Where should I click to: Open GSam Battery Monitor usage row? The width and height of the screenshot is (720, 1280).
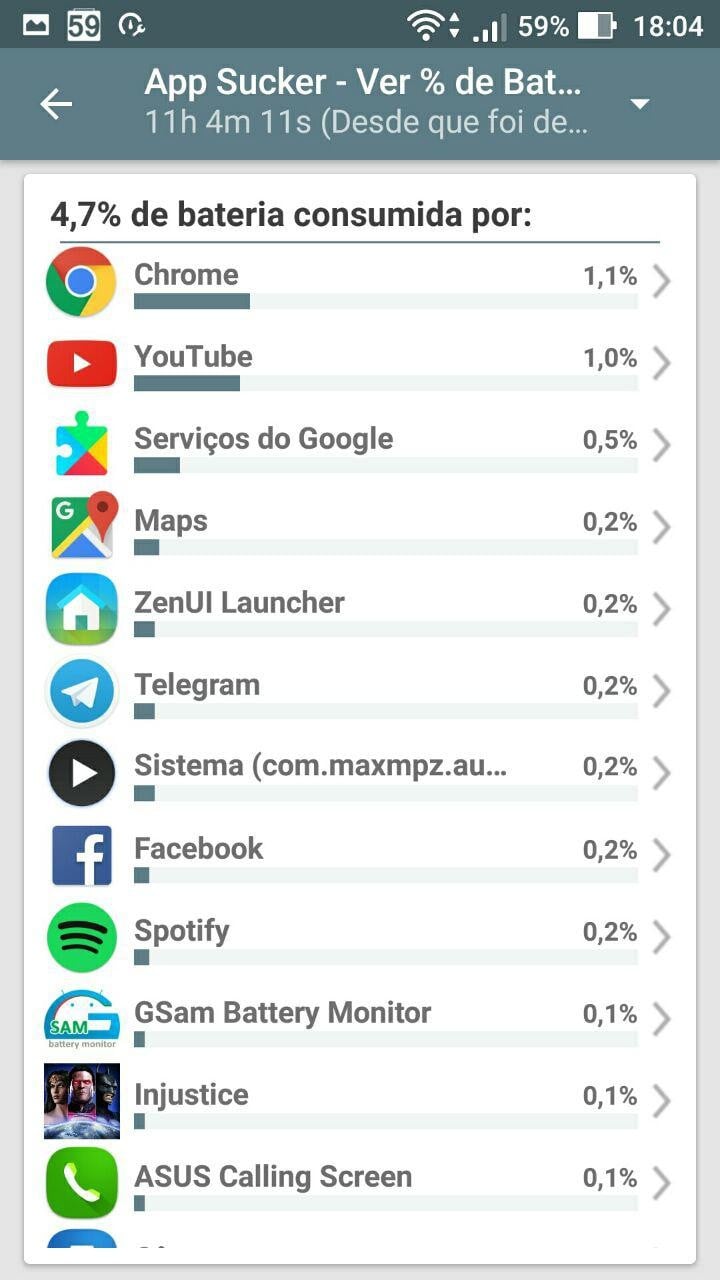(x=360, y=1020)
